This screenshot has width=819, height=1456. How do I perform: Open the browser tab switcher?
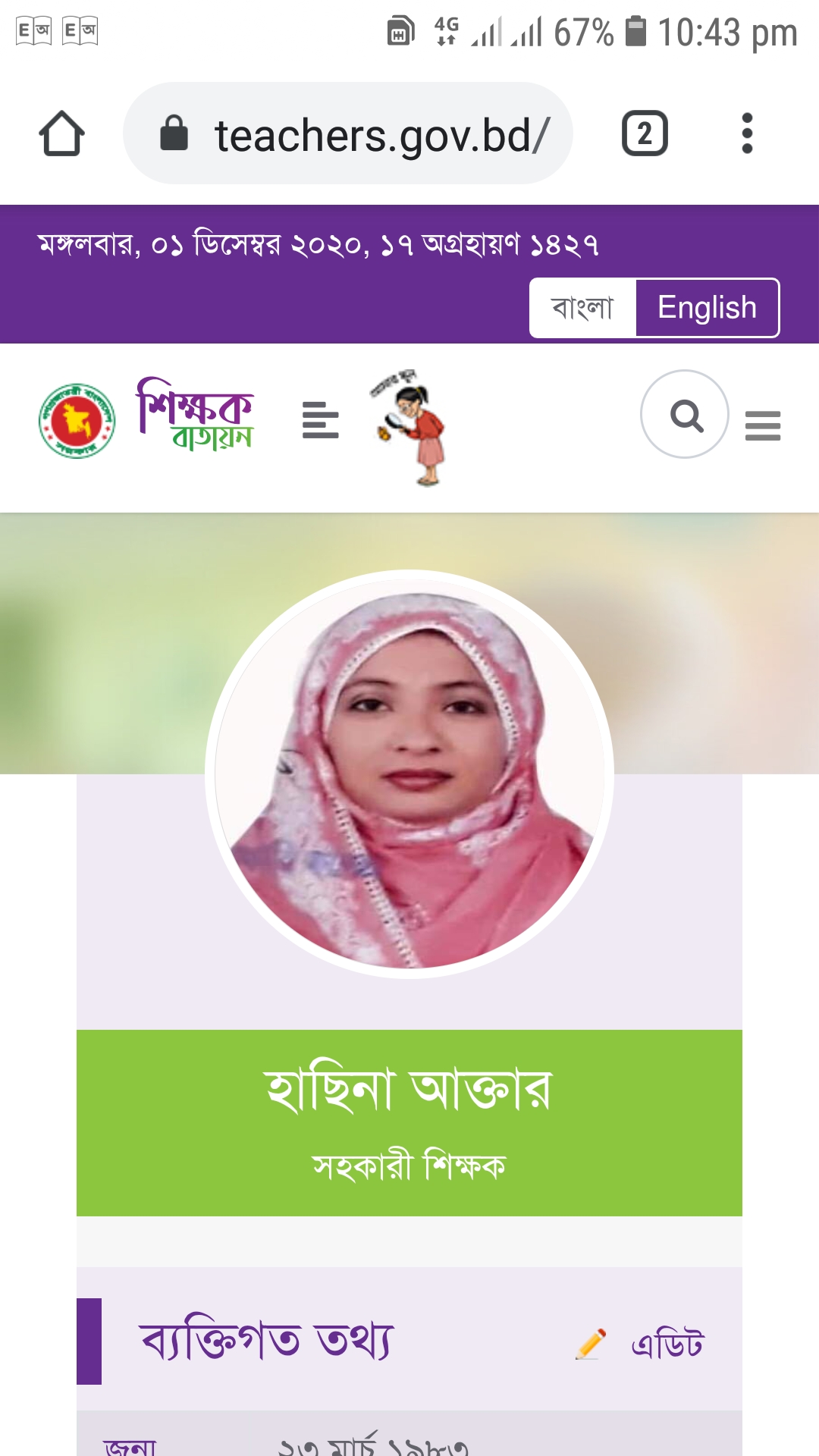[x=645, y=133]
